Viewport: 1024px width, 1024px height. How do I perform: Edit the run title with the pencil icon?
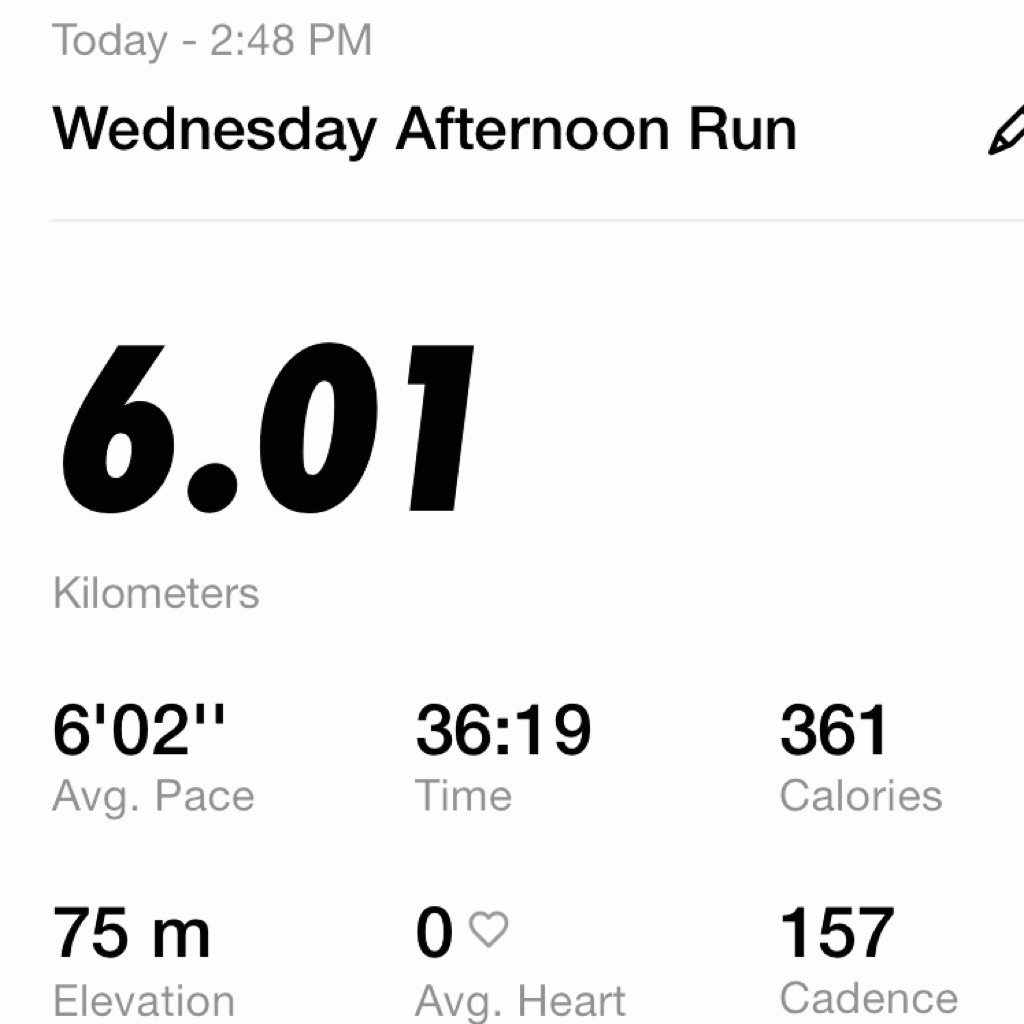[1005, 133]
